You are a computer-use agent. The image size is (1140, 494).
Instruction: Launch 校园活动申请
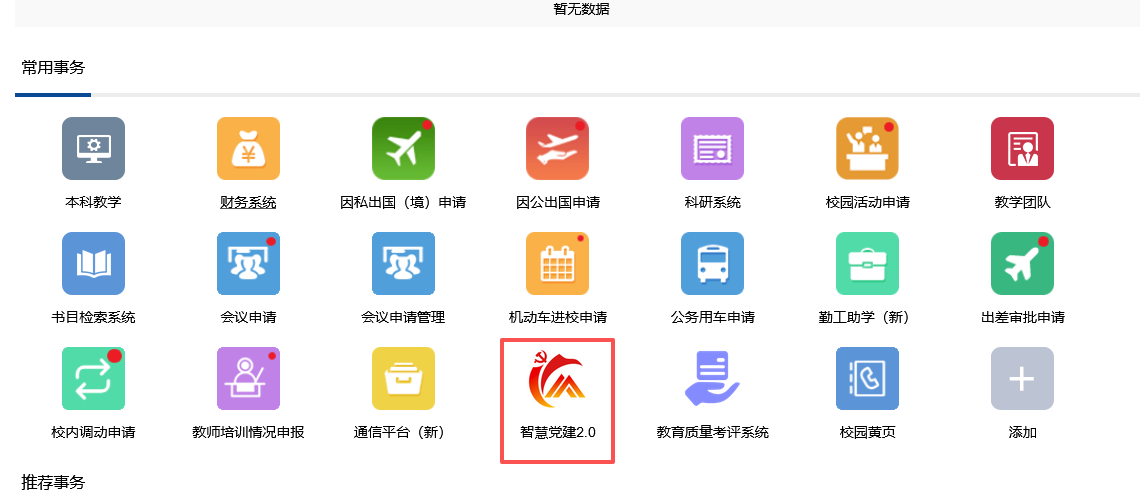(x=867, y=149)
